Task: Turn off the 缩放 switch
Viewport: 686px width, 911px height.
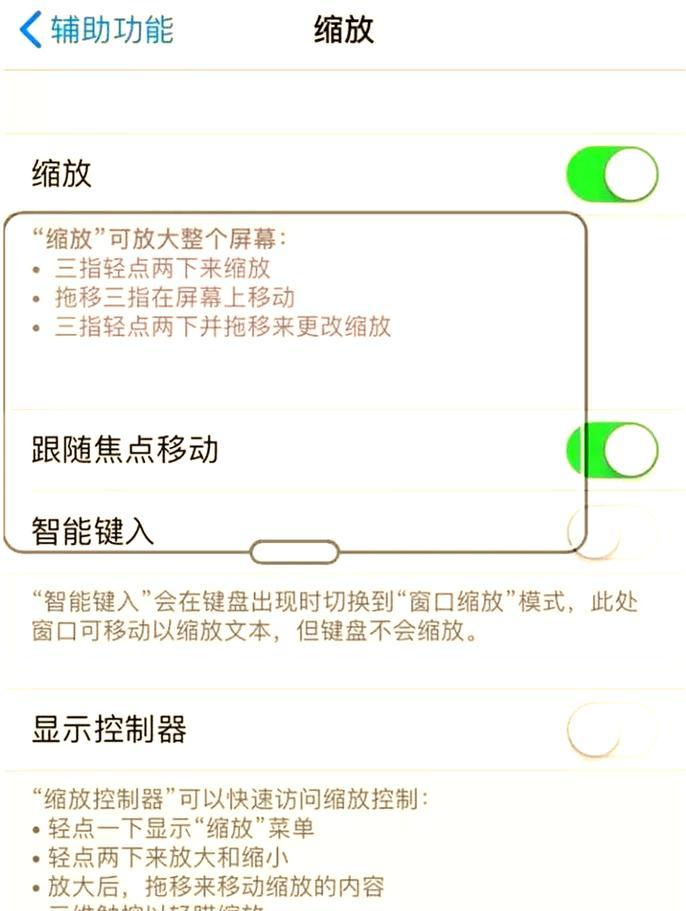Action: (612, 175)
